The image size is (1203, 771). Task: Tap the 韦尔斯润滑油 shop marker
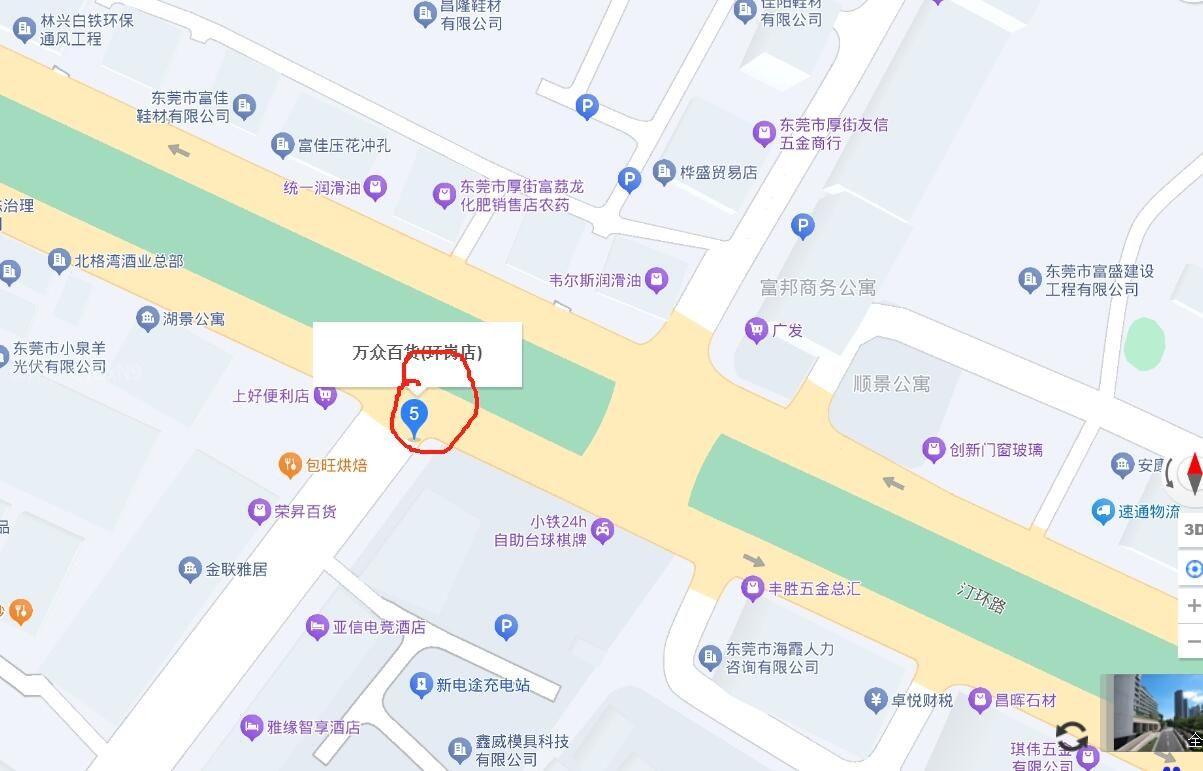point(656,280)
